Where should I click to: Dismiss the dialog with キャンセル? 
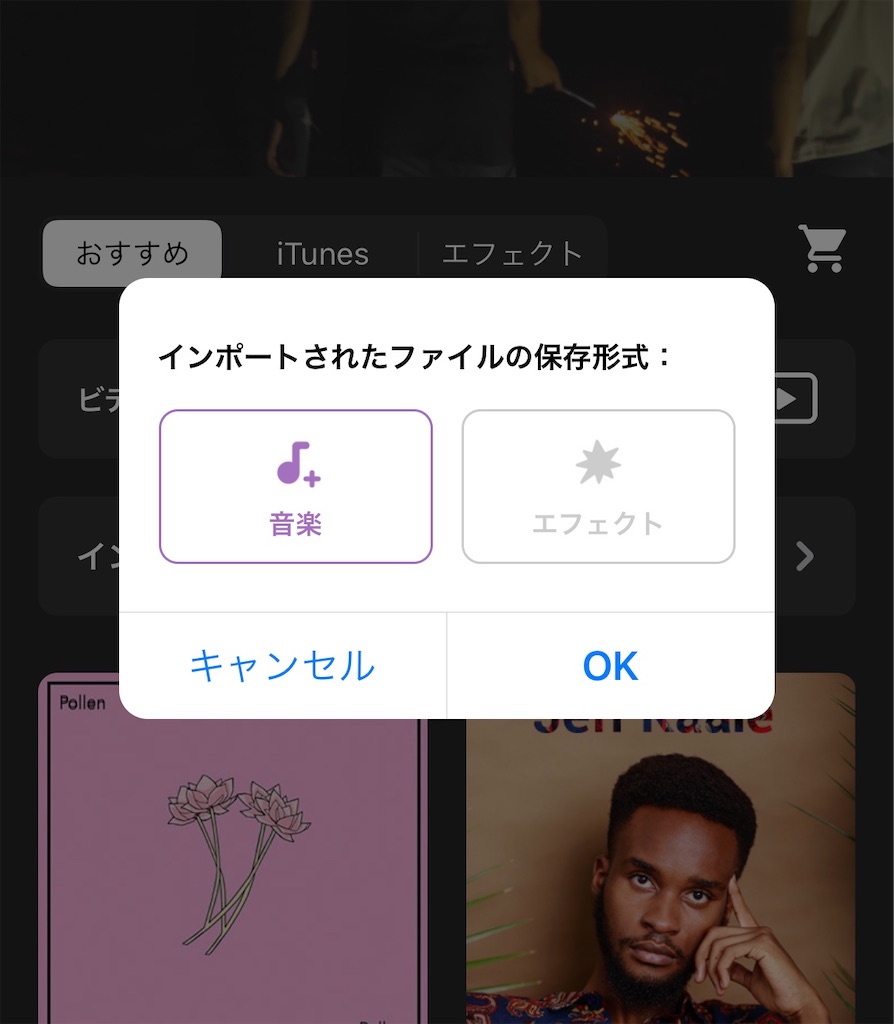[282, 666]
